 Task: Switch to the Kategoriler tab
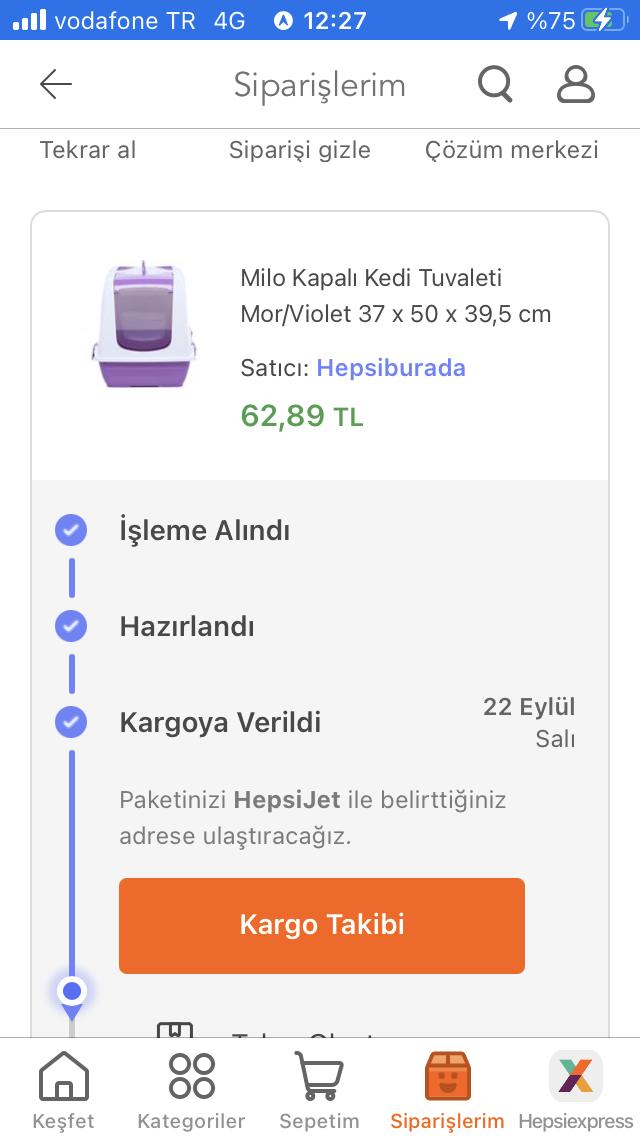[191, 1088]
